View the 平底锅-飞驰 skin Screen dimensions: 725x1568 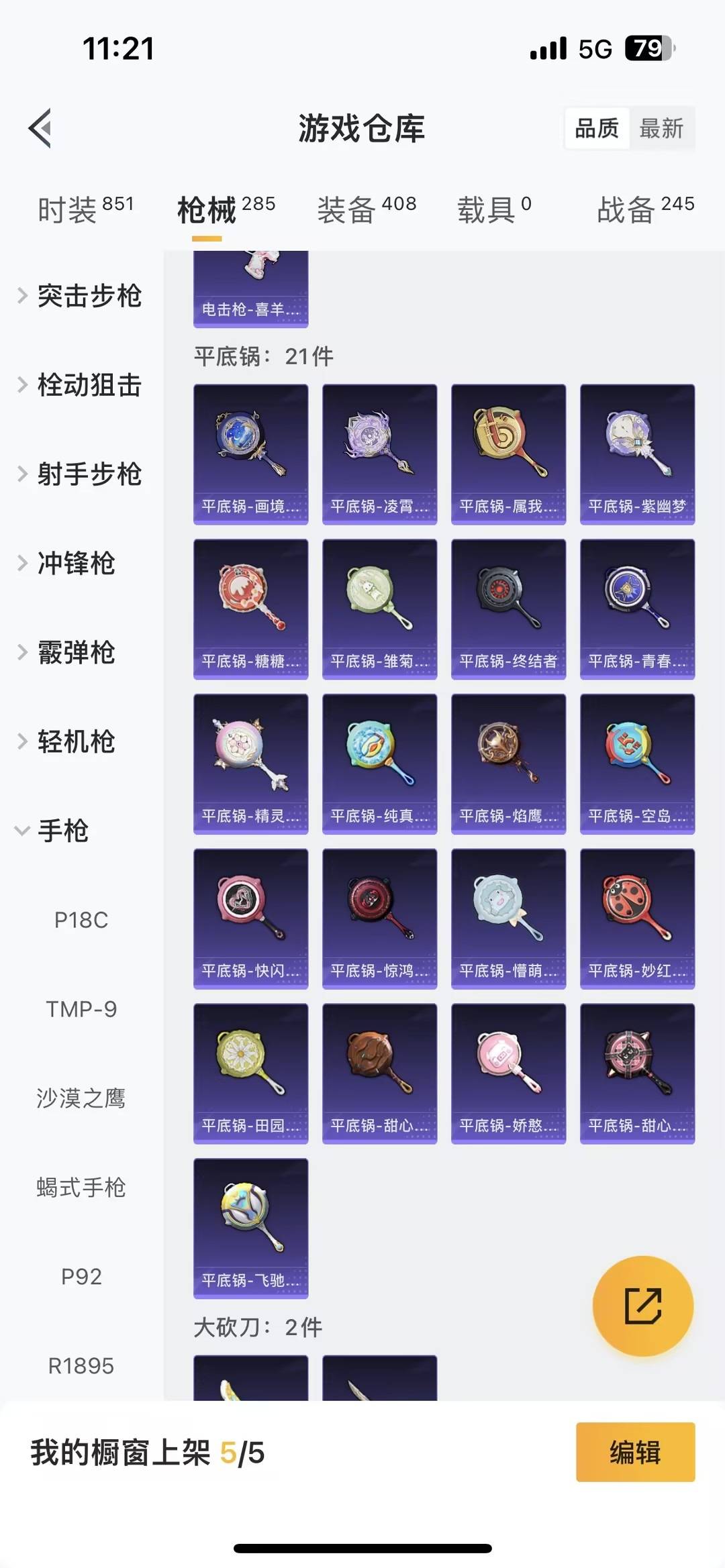pyautogui.click(x=250, y=1228)
